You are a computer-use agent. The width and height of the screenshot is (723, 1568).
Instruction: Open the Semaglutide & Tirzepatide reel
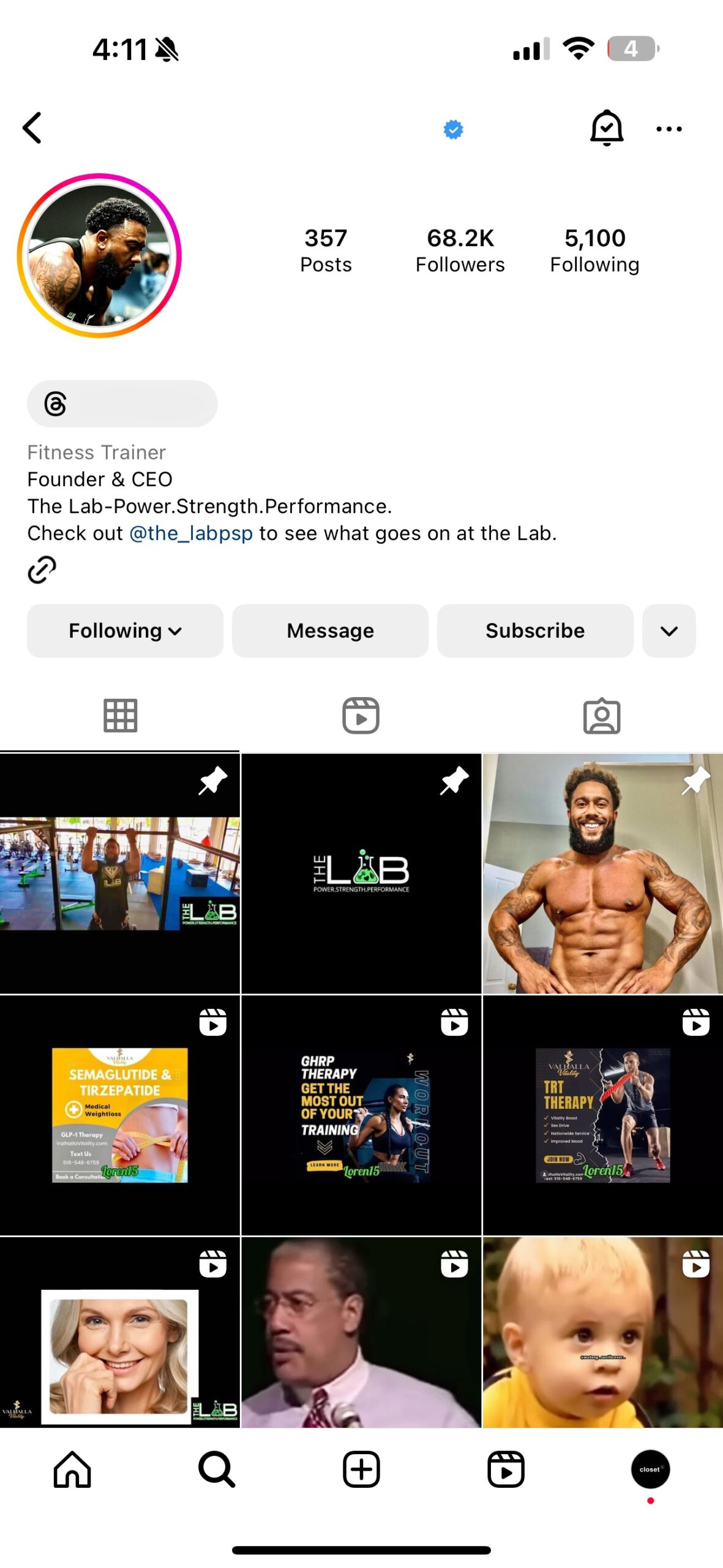point(120,1115)
